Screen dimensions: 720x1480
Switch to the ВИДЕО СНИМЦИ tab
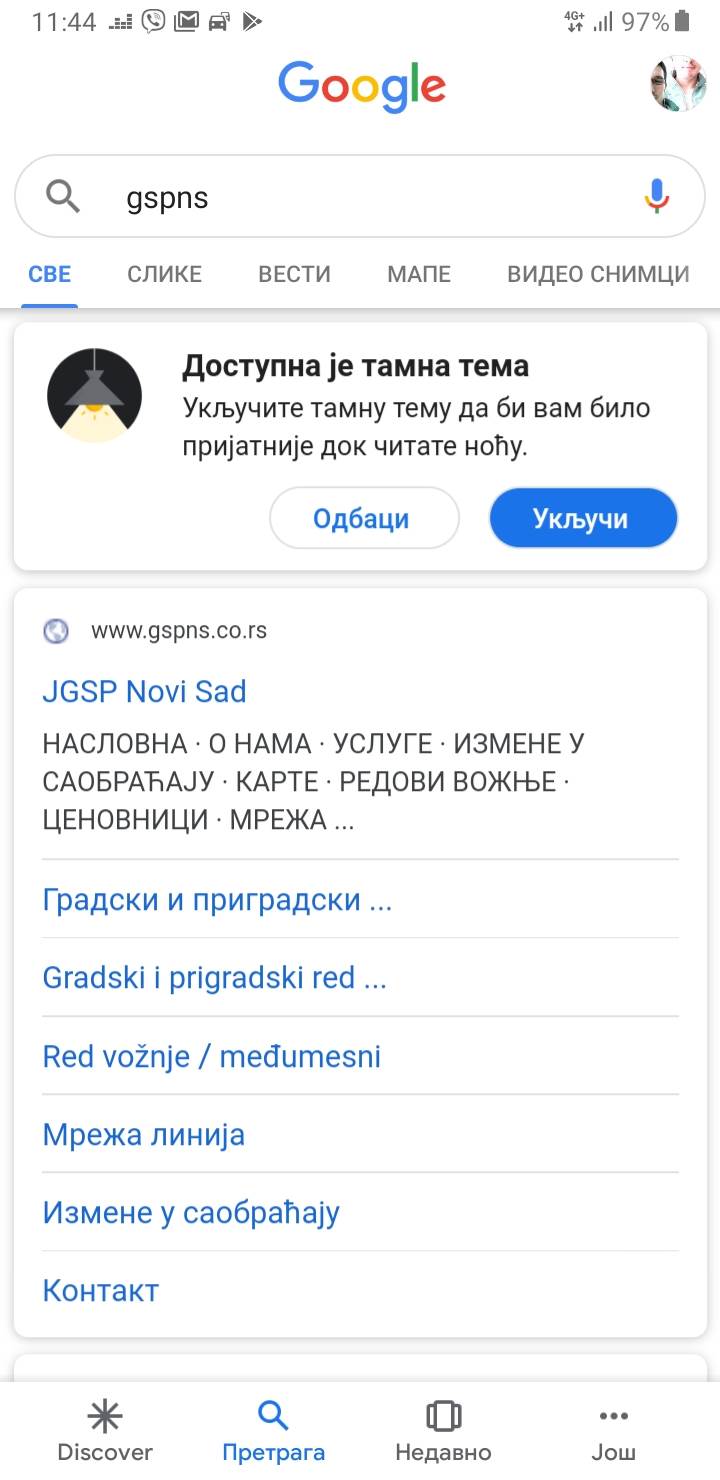coord(598,274)
